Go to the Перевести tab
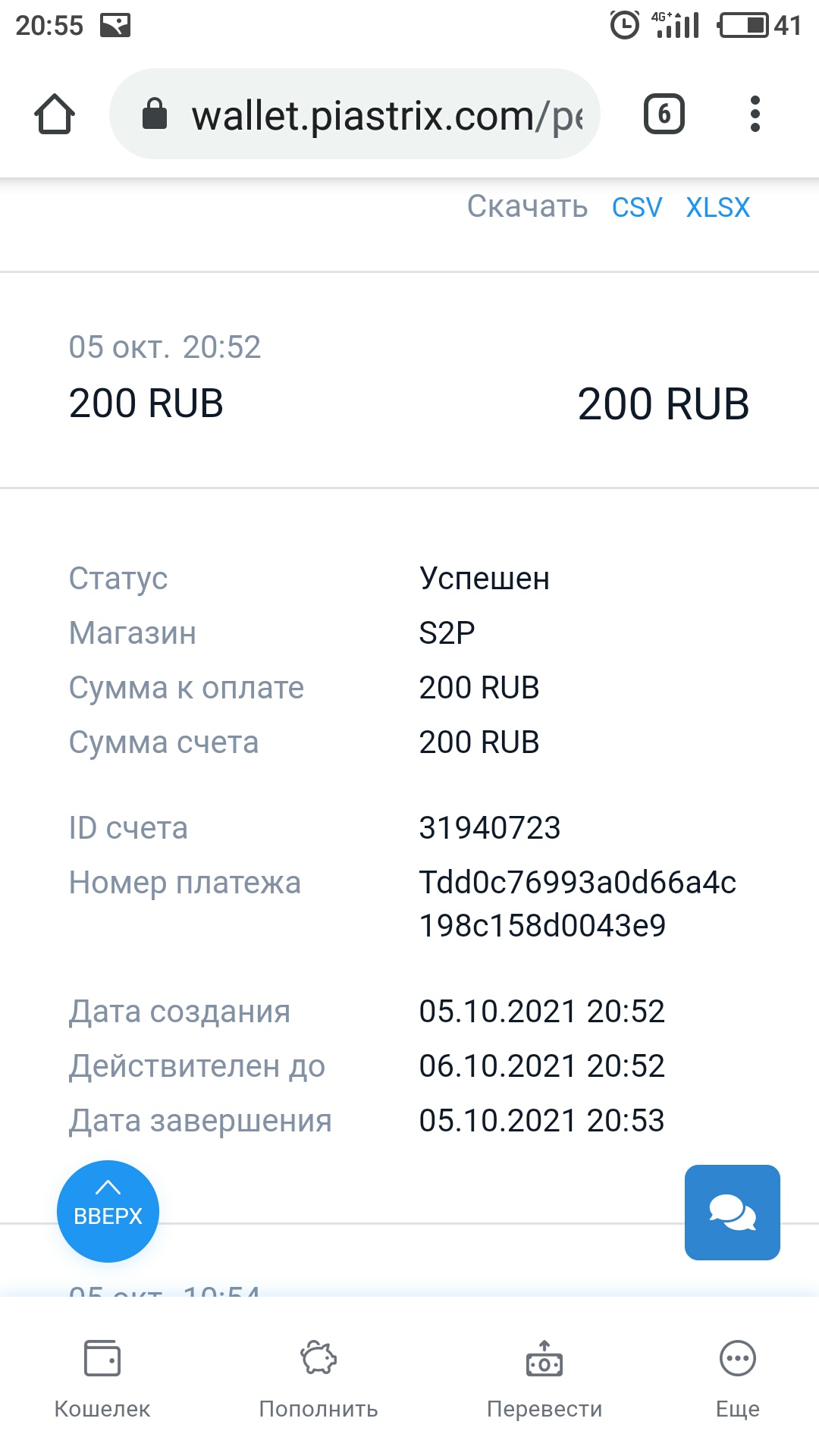The height and width of the screenshot is (1456, 819). pyautogui.click(x=544, y=1378)
